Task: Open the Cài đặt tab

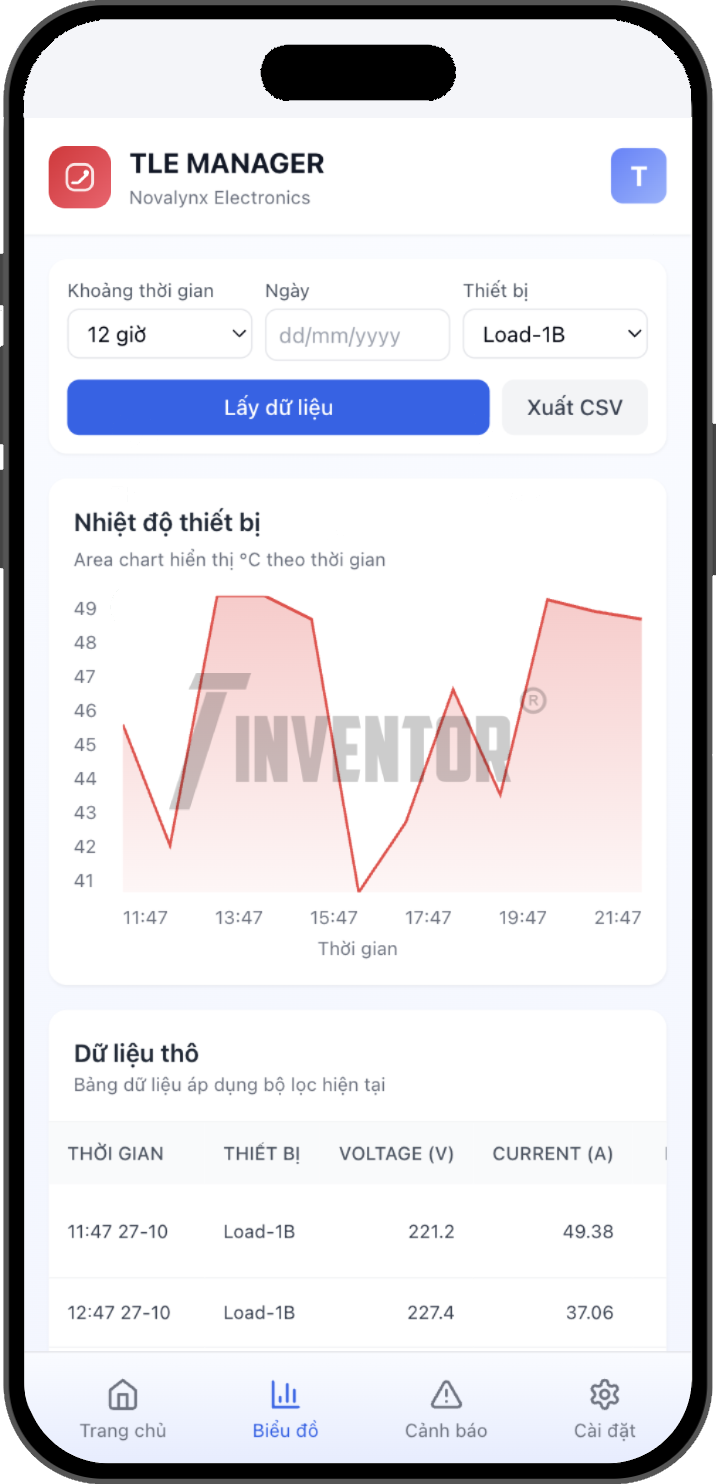Action: [605, 1409]
